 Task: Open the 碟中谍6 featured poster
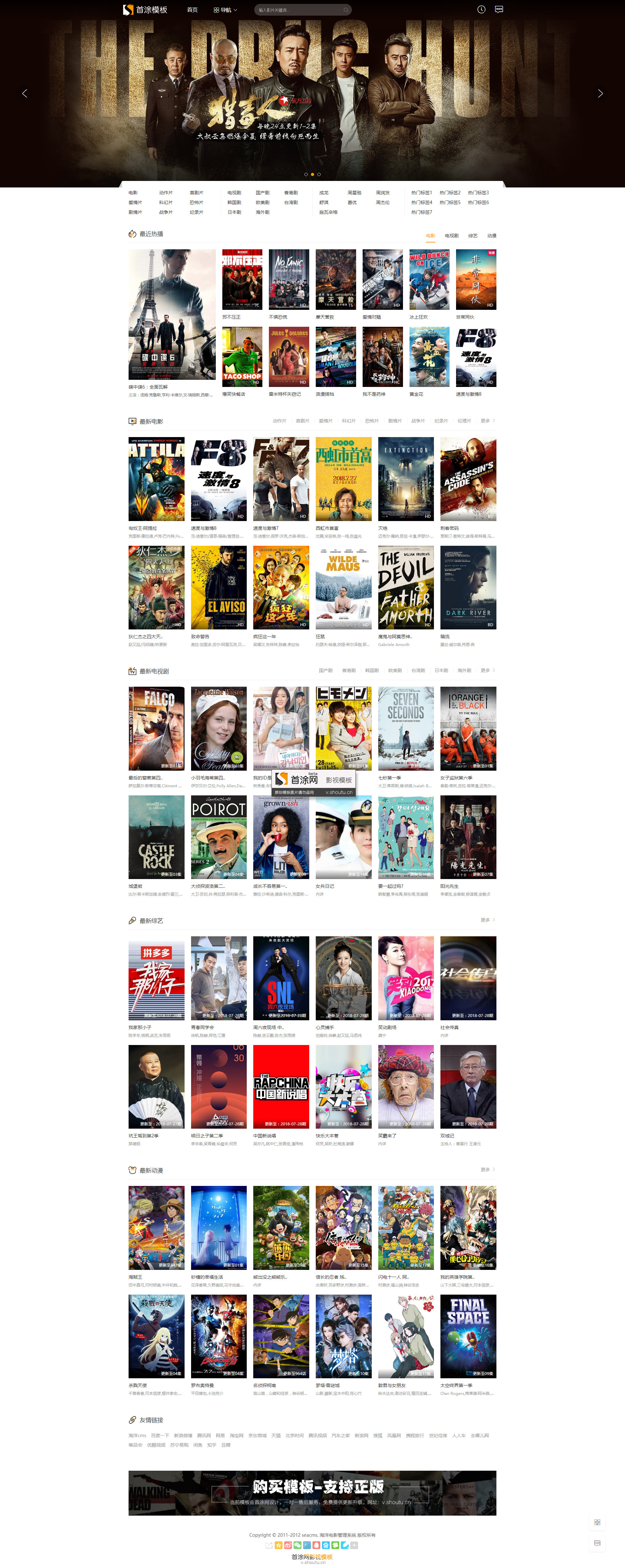pyautogui.click(x=172, y=314)
